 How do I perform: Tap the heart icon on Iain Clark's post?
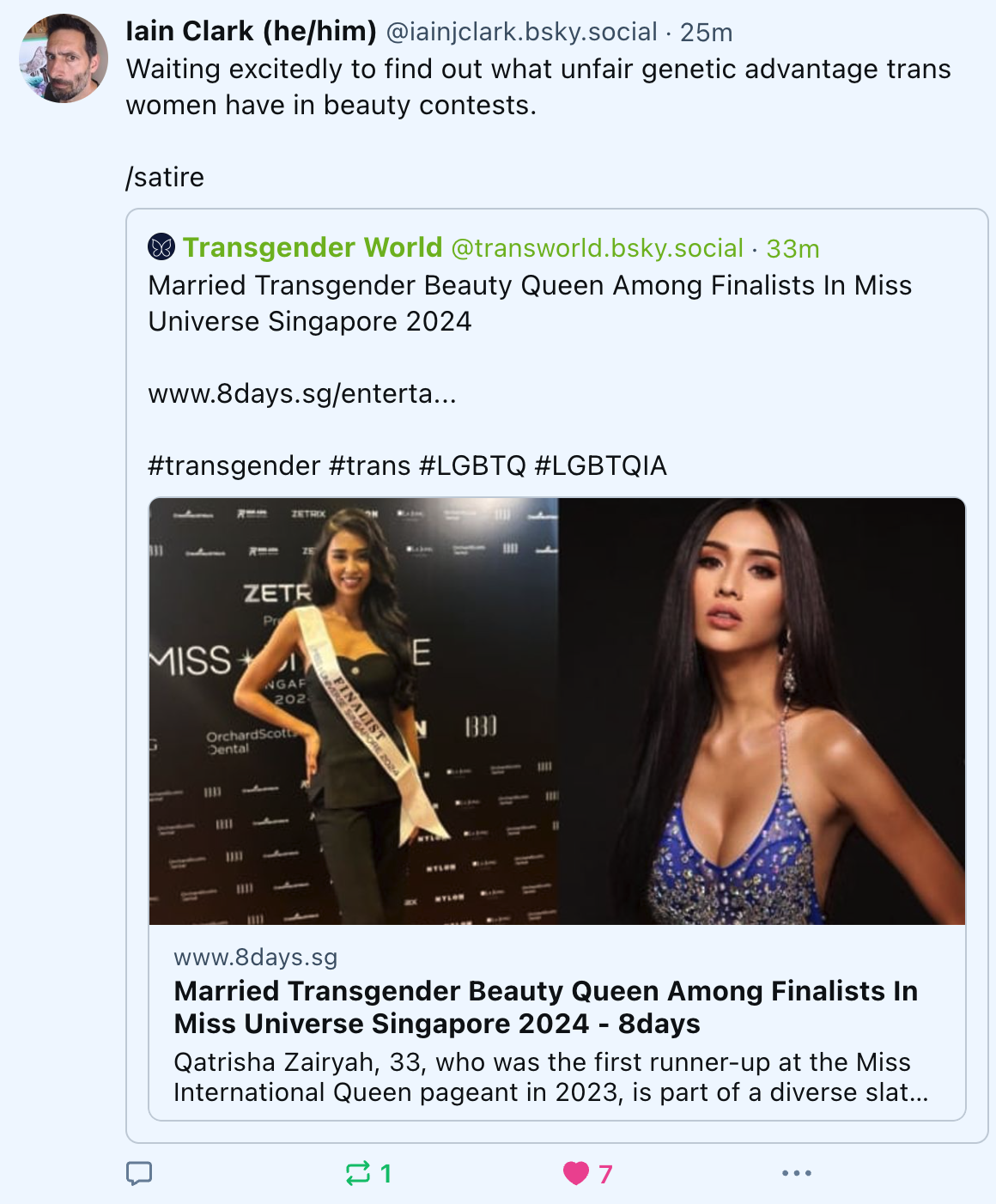tap(576, 1173)
